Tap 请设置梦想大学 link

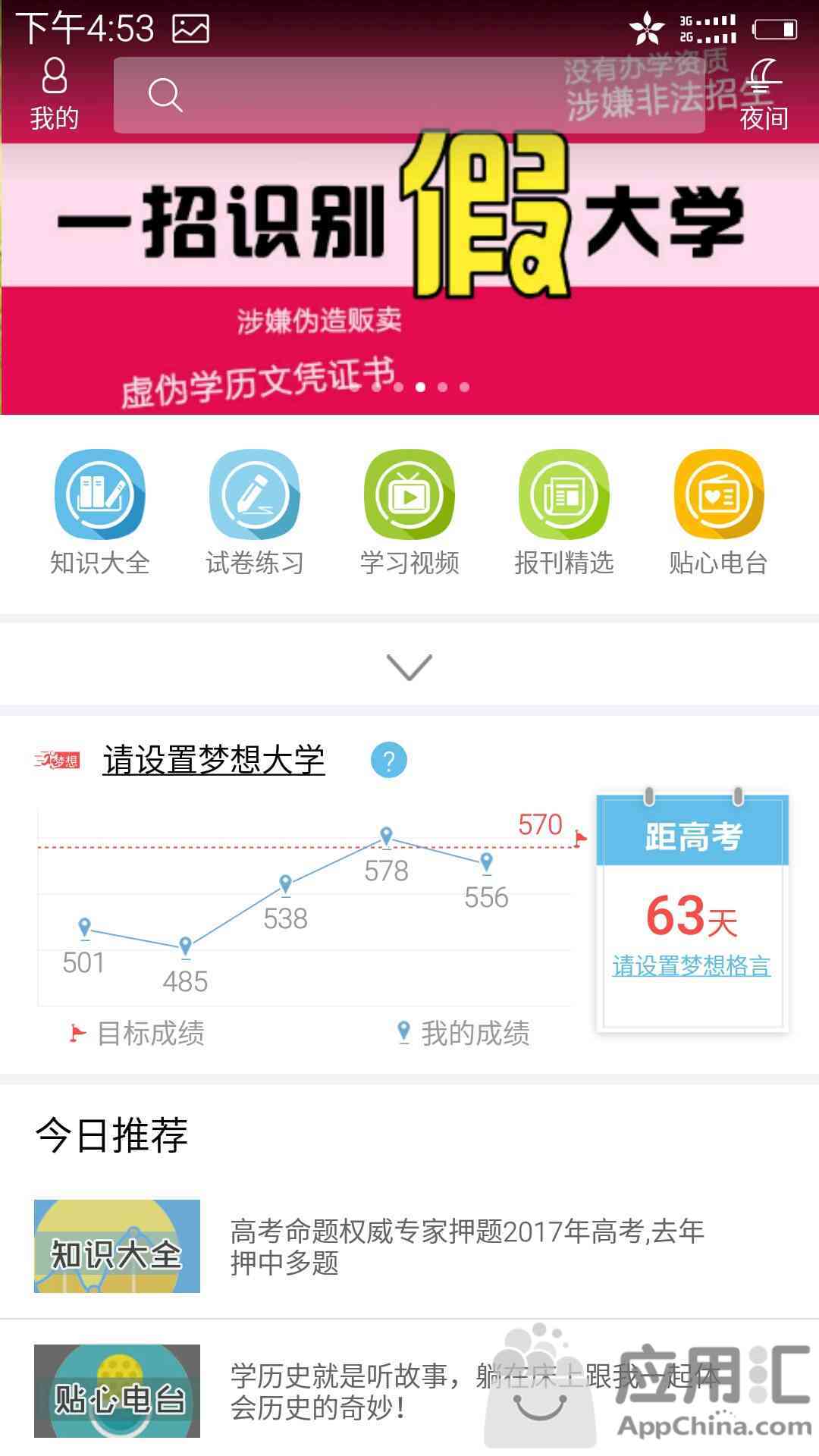(214, 760)
